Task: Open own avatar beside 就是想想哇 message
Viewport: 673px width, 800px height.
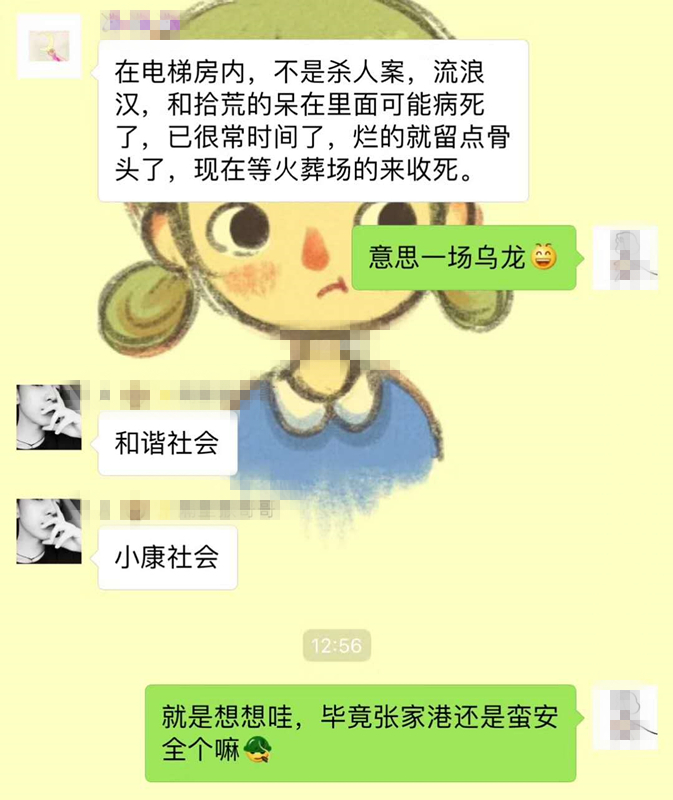Action: [x=625, y=716]
